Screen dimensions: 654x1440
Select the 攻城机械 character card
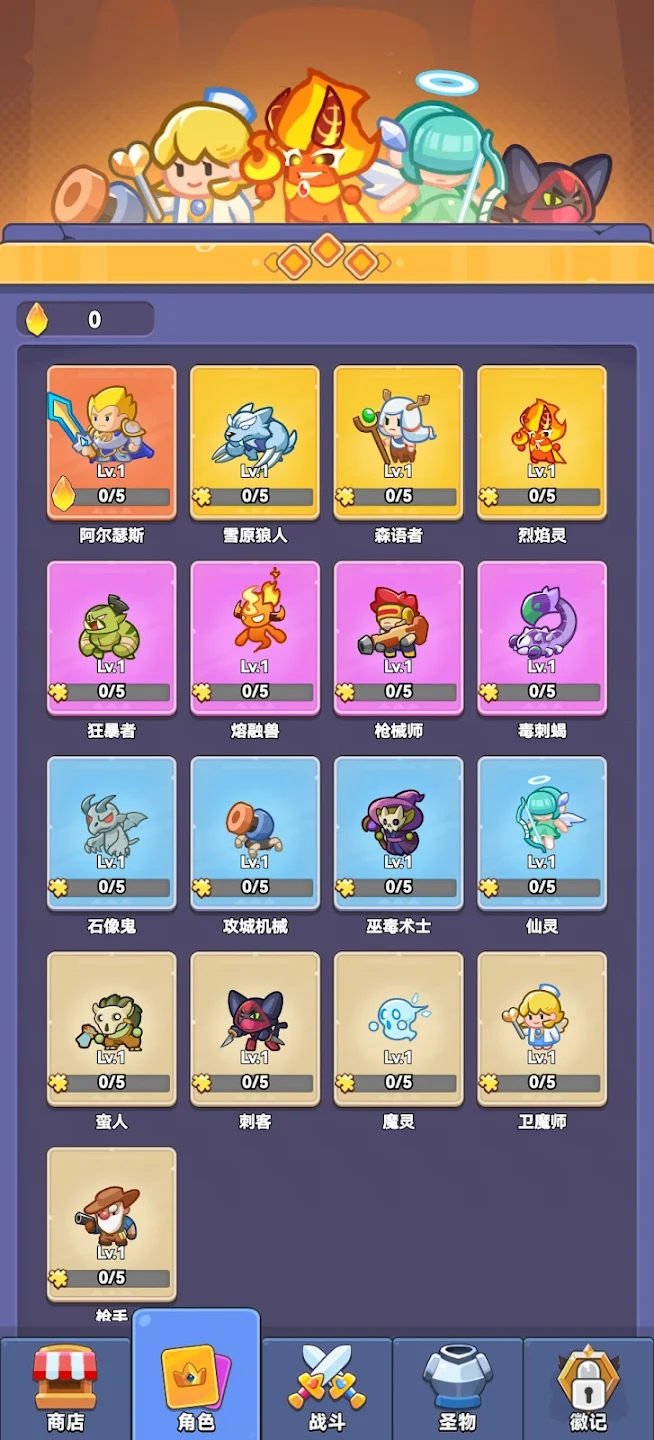tap(255, 833)
